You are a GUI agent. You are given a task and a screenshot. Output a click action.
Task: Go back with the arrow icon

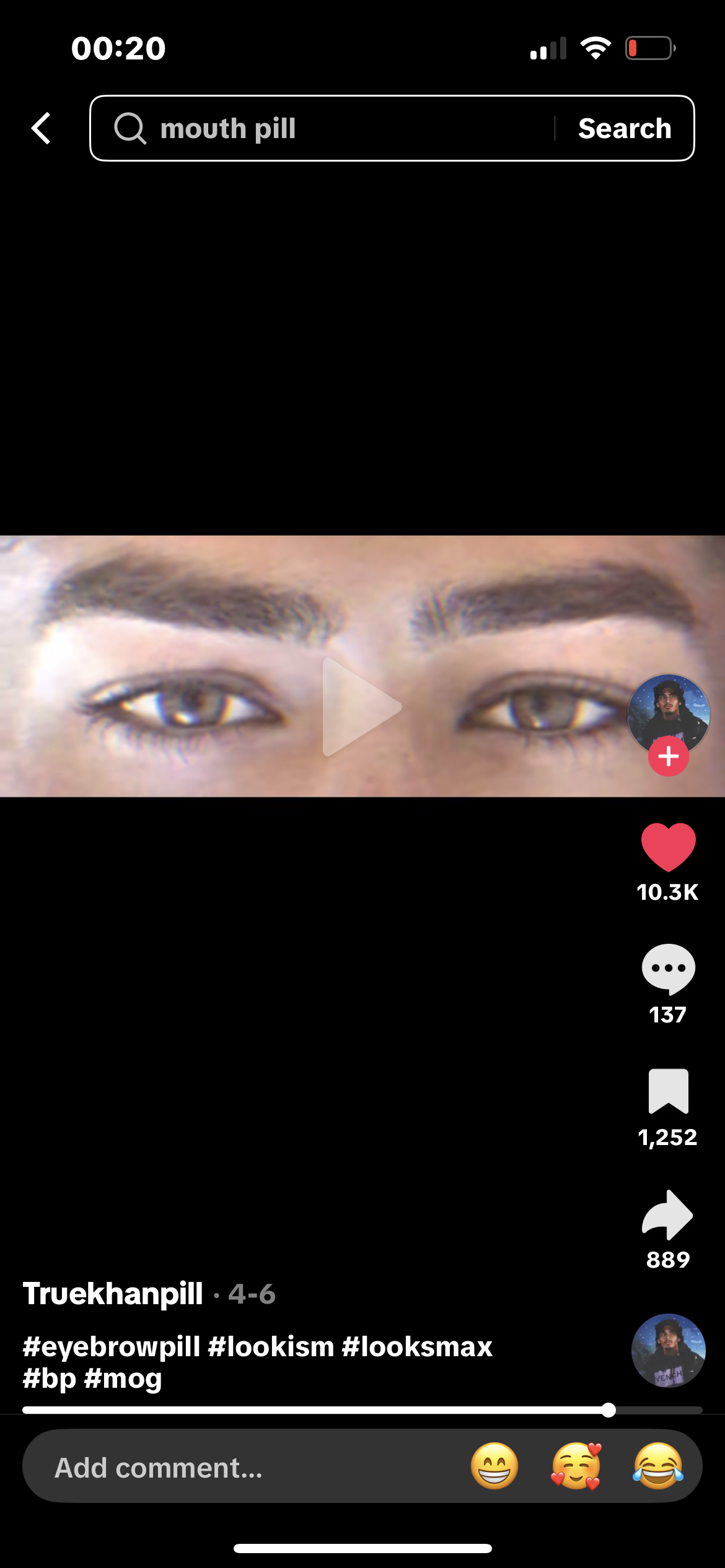click(41, 128)
